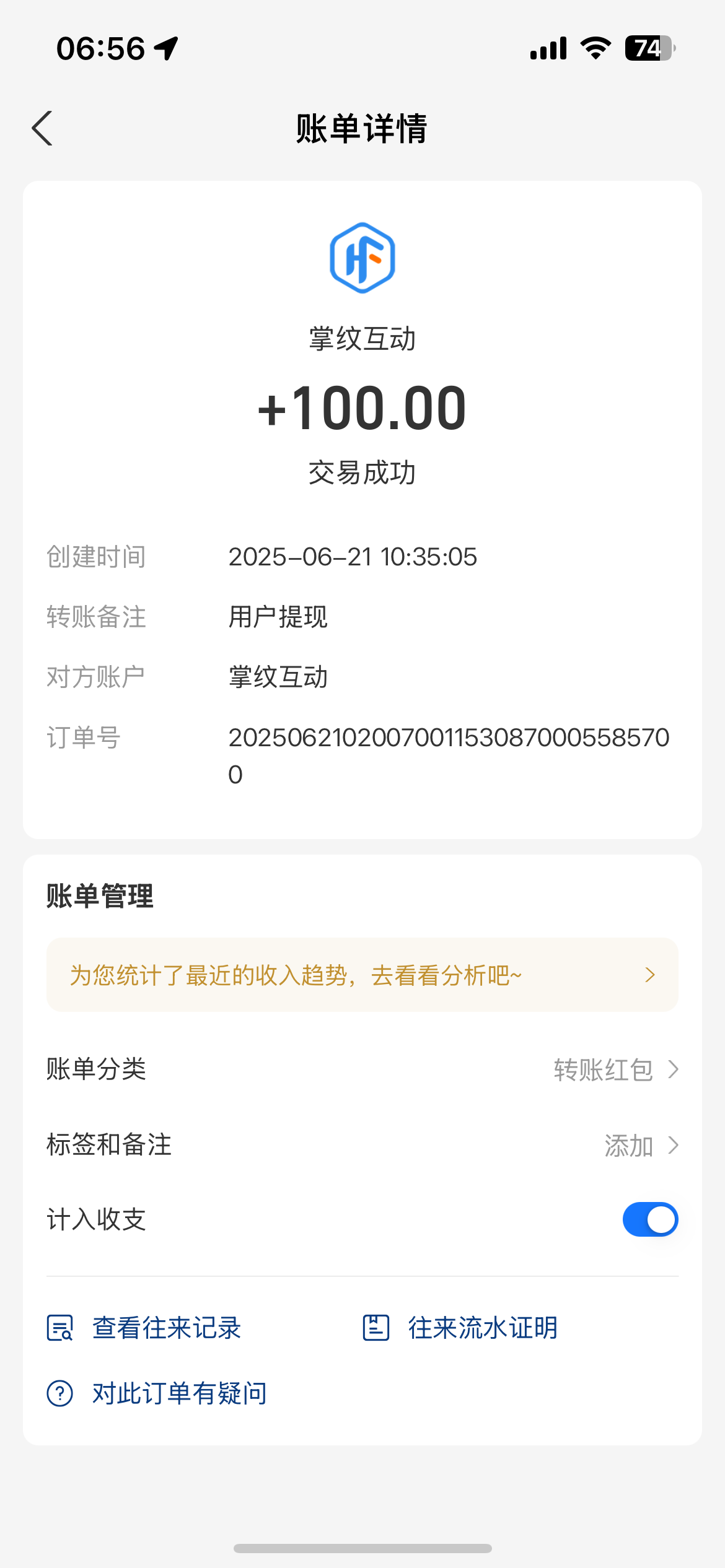Open 往来流水证明 statement proof

[460, 1328]
